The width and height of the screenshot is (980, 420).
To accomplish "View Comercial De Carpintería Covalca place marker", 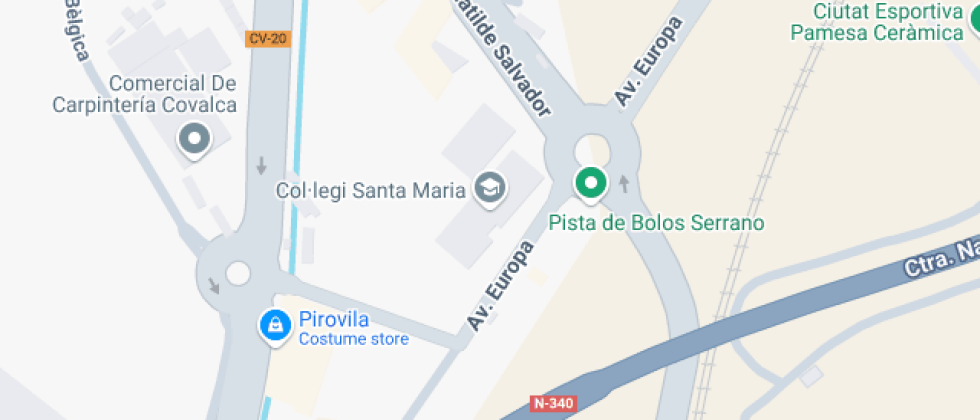I will point(194,138).
